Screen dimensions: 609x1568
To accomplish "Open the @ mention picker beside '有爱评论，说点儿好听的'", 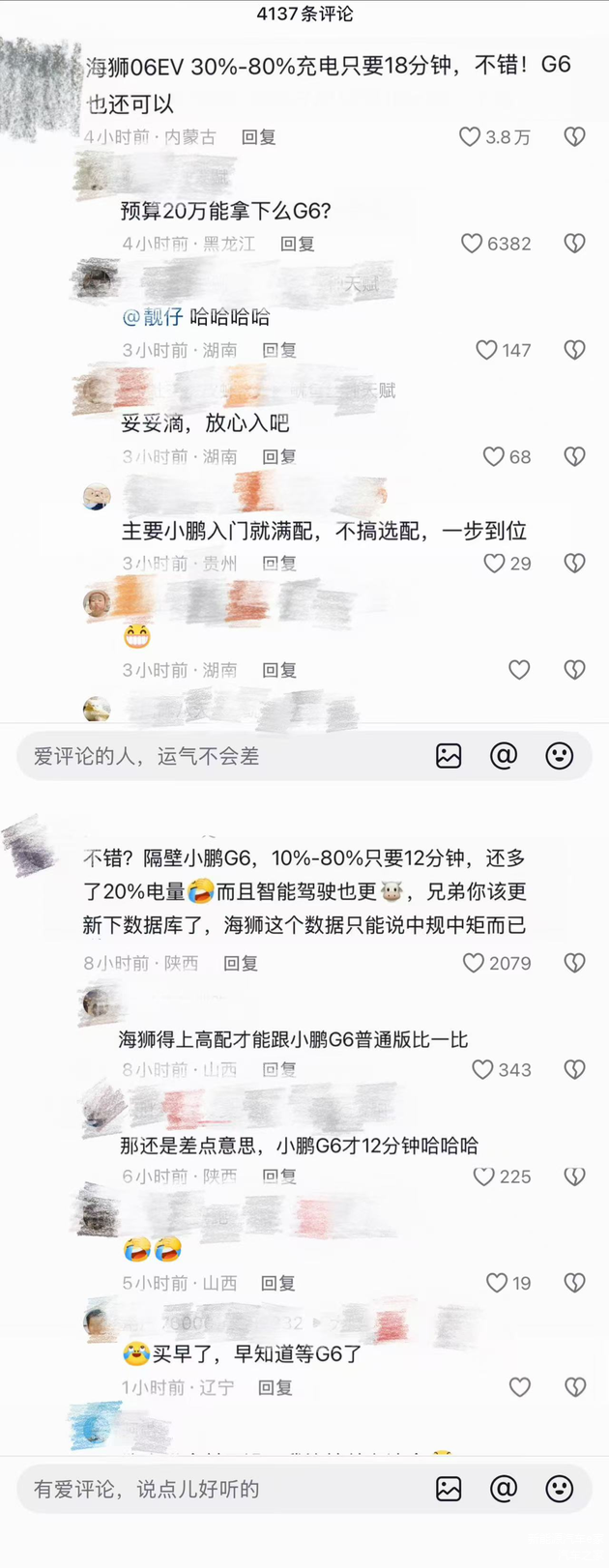I will pos(504,1489).
